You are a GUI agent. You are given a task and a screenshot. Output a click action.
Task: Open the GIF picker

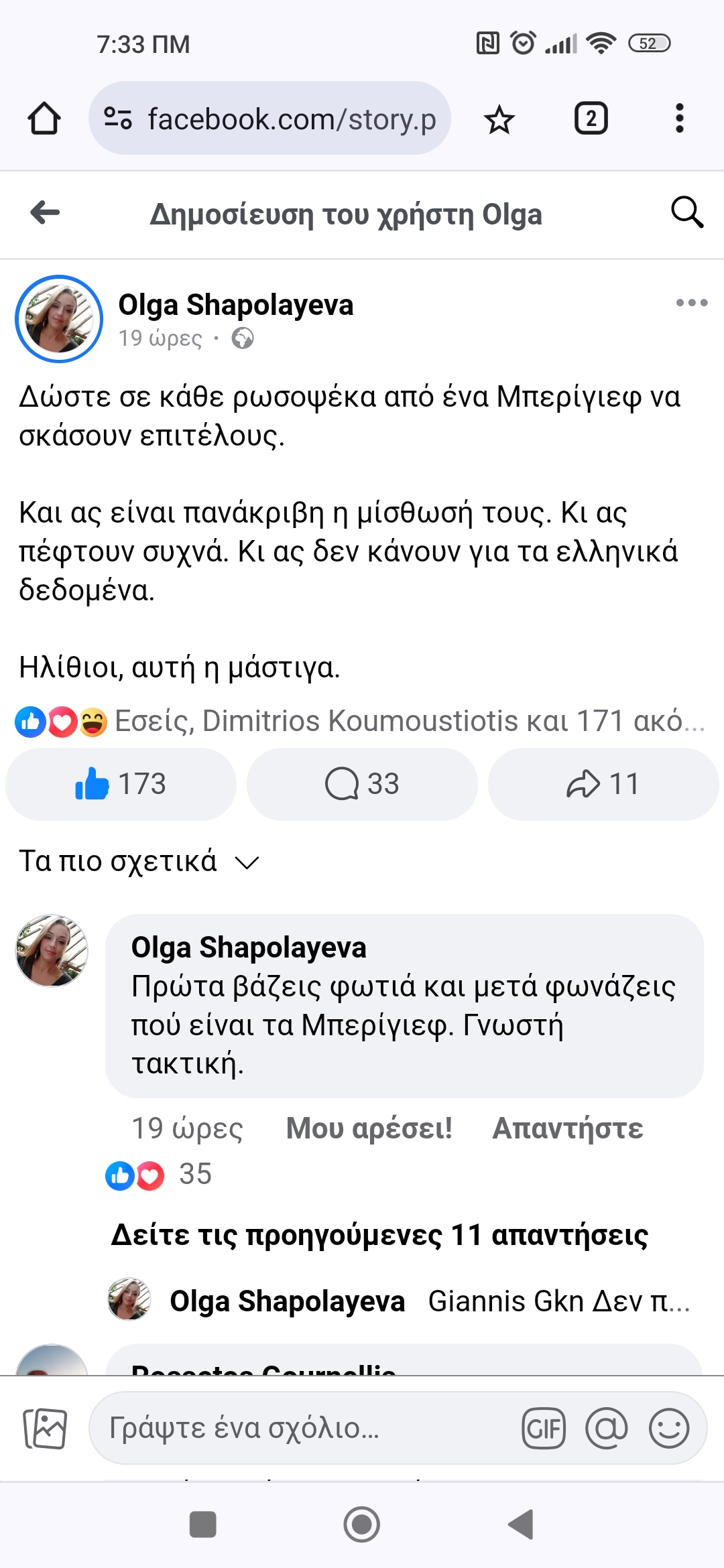pos(544,1428)
